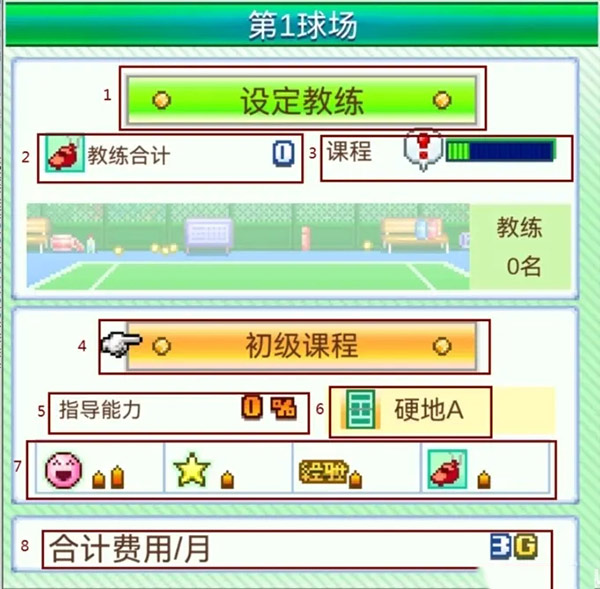
Task: Tap the 设定教练 button
Action: (302, 100)
